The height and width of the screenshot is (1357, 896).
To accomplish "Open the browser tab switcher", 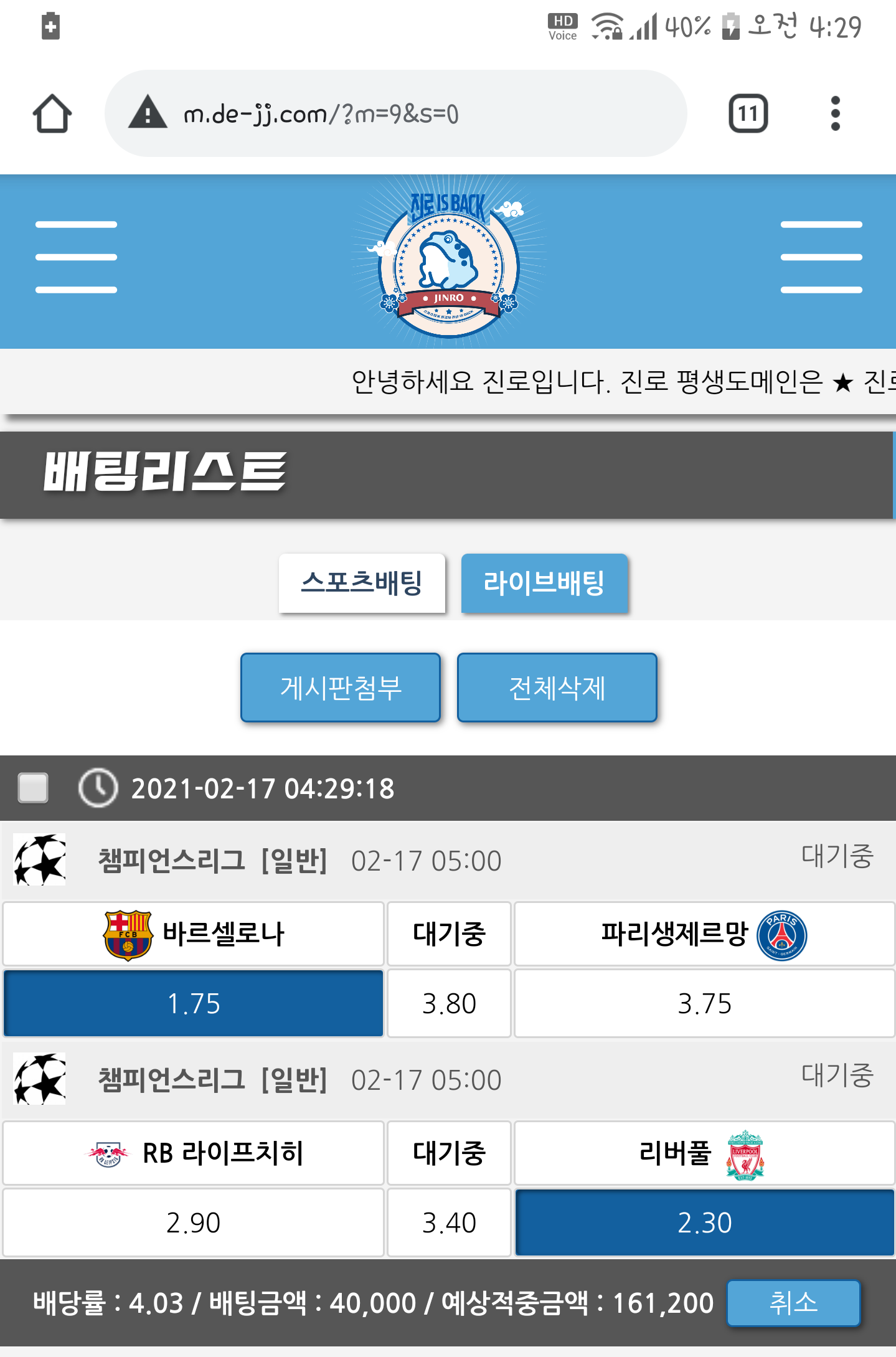I will 748,113.
